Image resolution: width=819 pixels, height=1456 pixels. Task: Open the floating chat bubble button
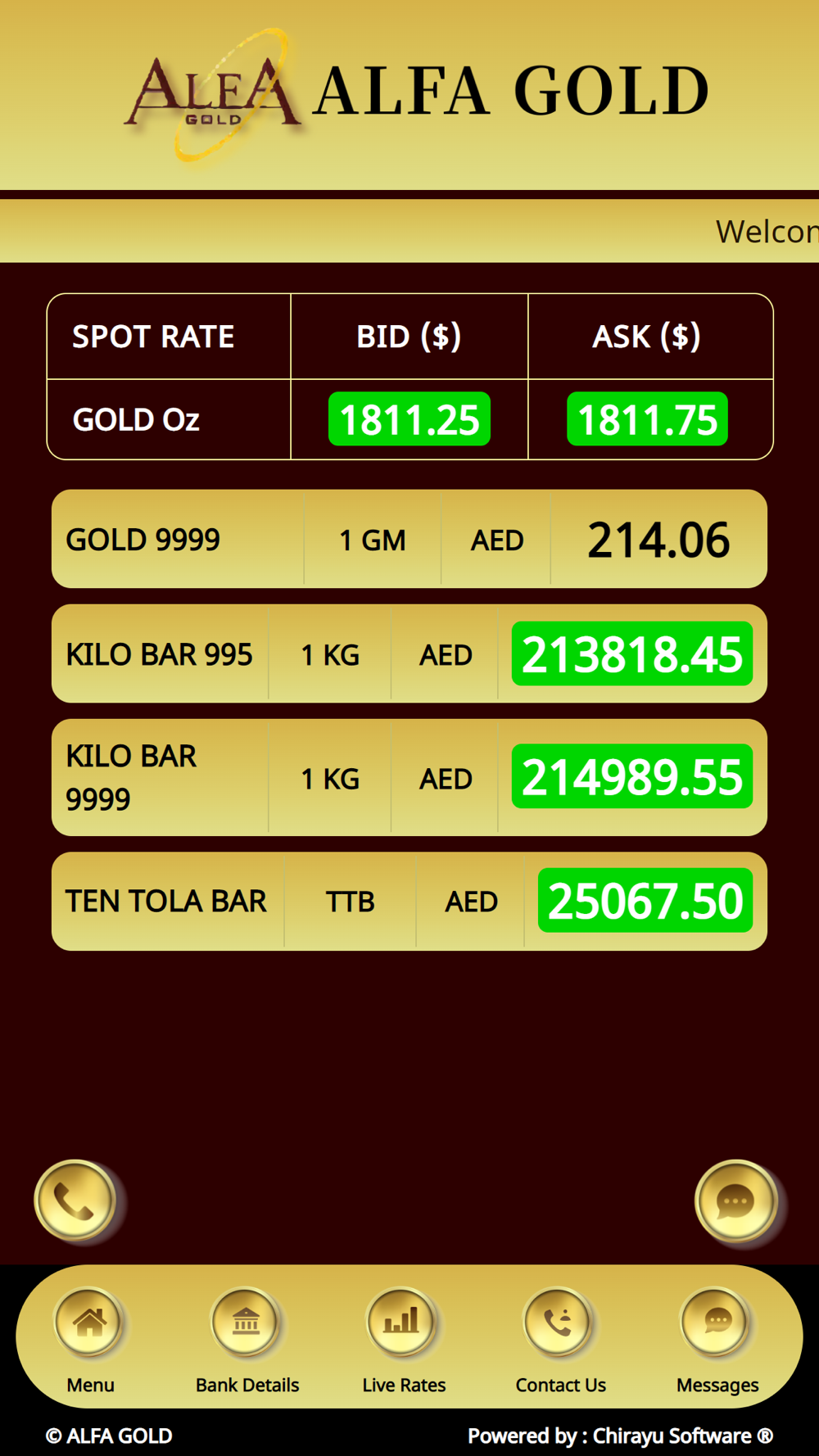735,1201
